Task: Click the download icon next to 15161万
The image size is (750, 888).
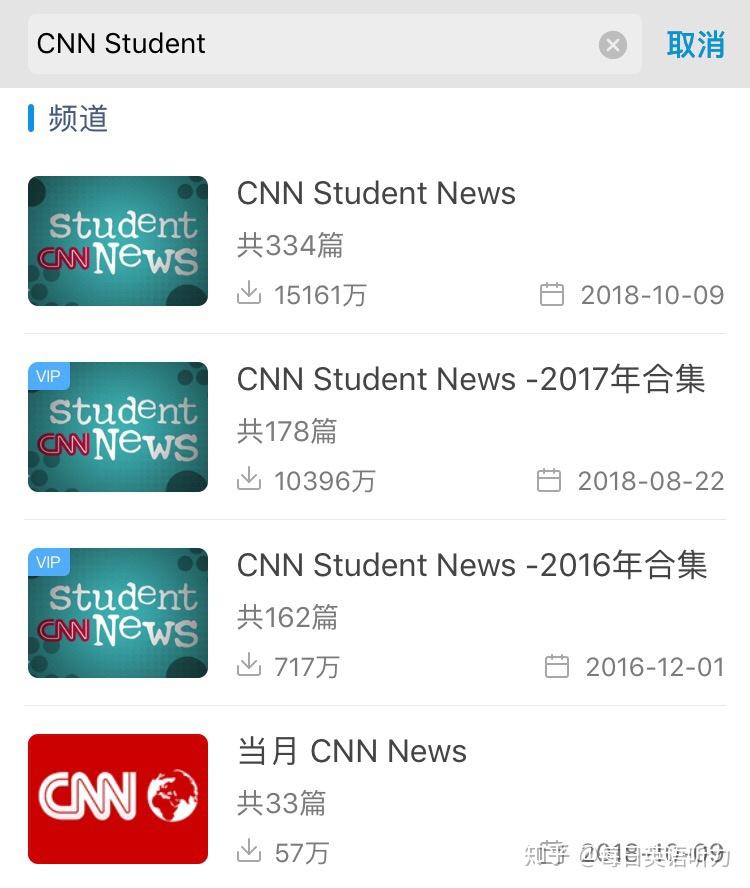Action: tap(250, 294)
